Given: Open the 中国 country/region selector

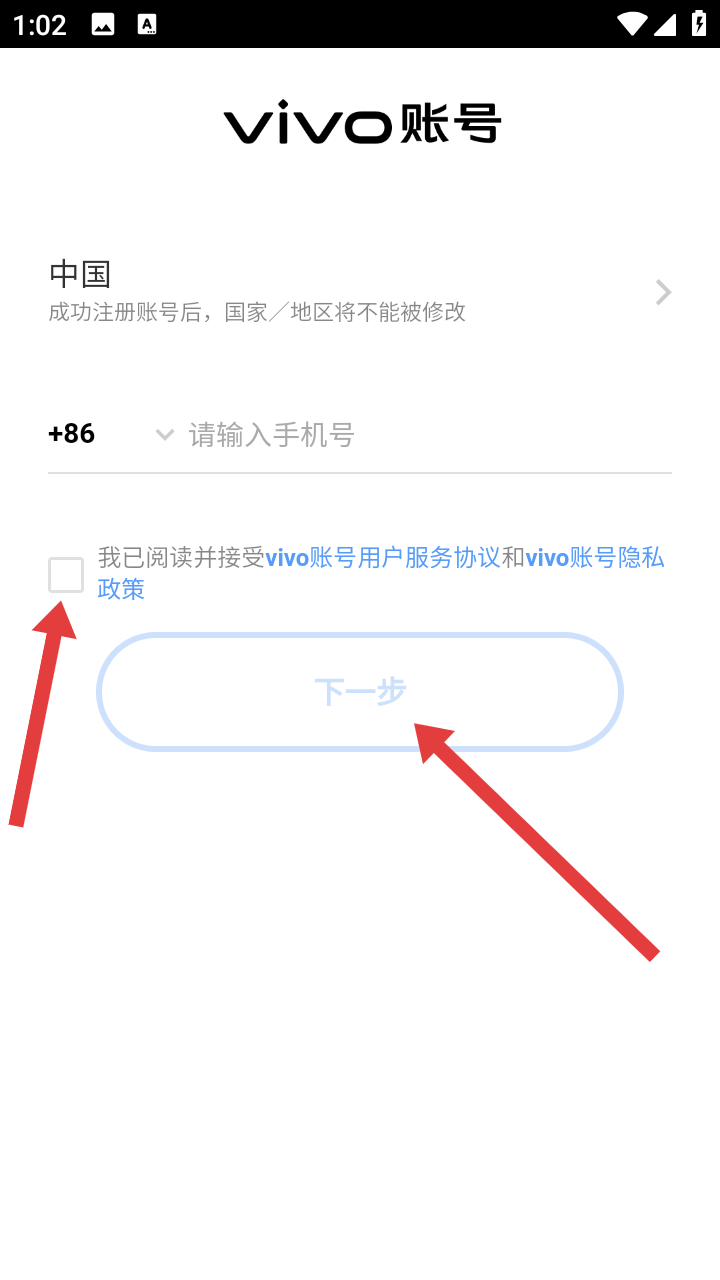Looking at the screenshot, I should pyautogui.click(x=360, y=291).
